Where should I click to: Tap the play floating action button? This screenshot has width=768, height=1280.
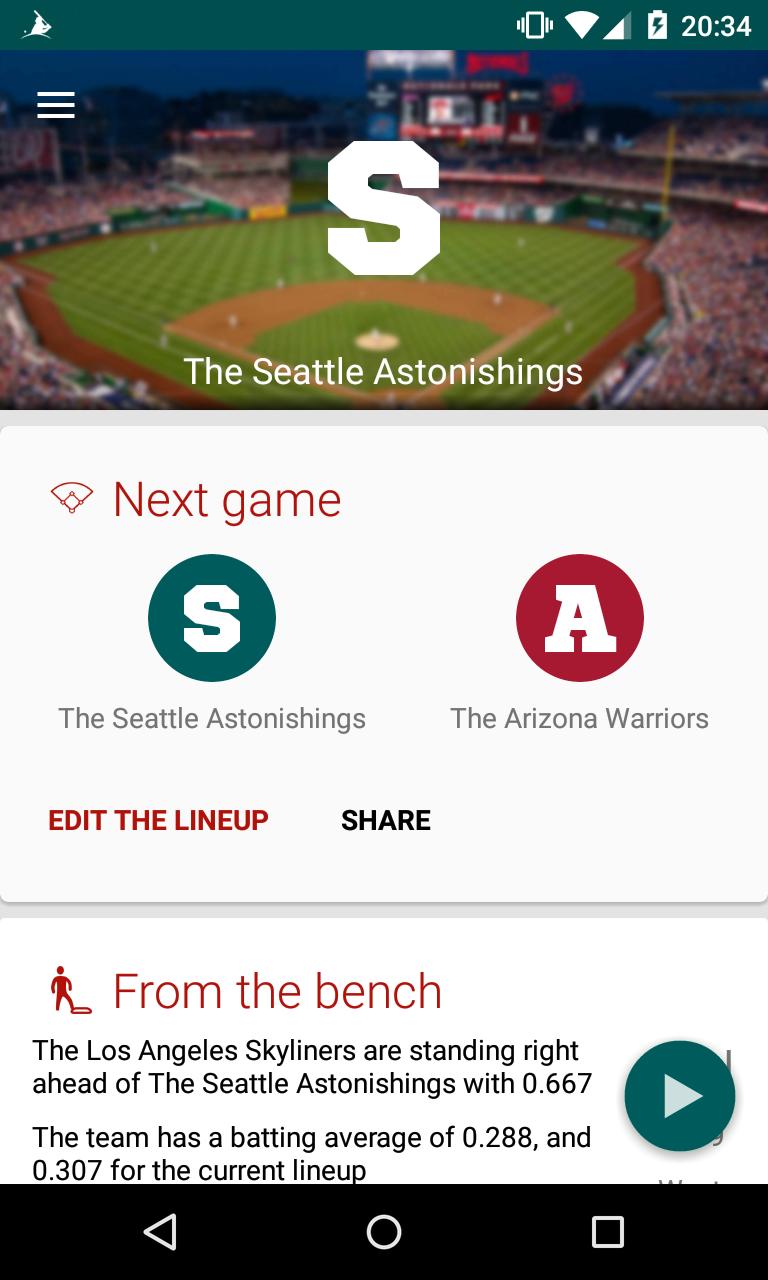(x=679, y=1095)
